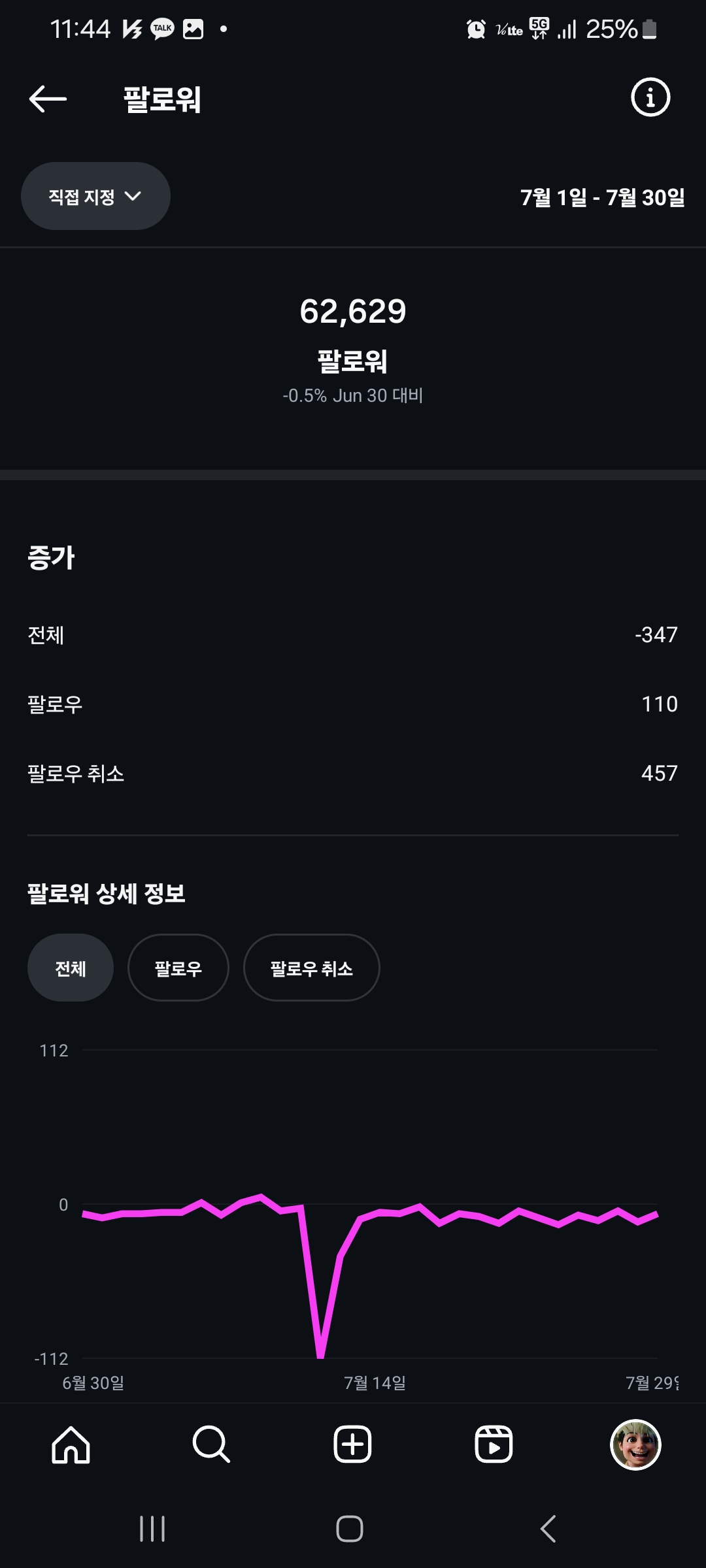Tap the system back button
Viewport: 706px width, 1568px height.
pyautogui.click(x=548, y=1529)
